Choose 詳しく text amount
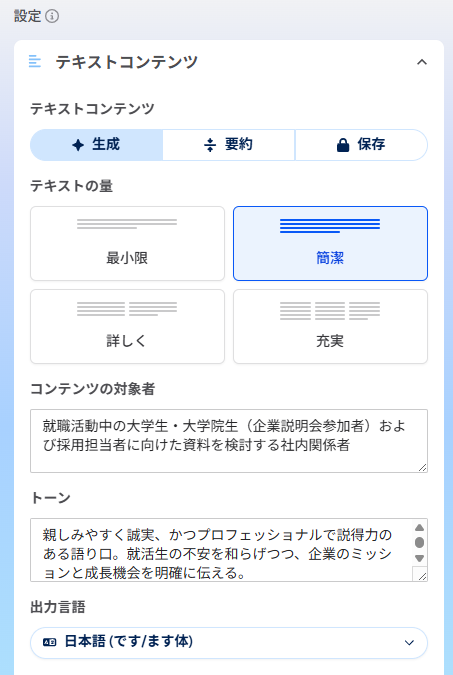This screenshot has width=453, height=675. tap(127, 326)
